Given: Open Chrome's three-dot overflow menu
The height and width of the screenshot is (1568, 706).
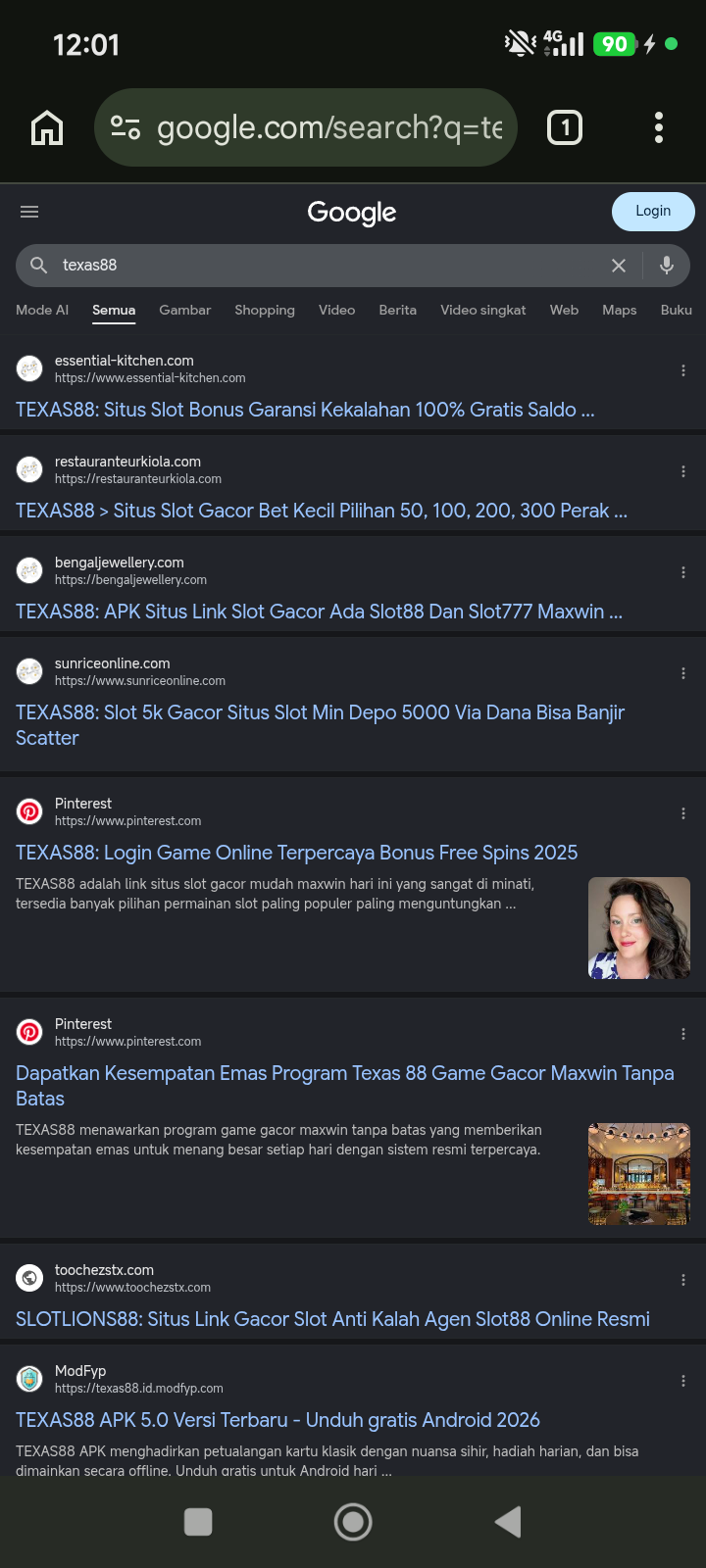Looking at the screenshot, I should point(659,127).
